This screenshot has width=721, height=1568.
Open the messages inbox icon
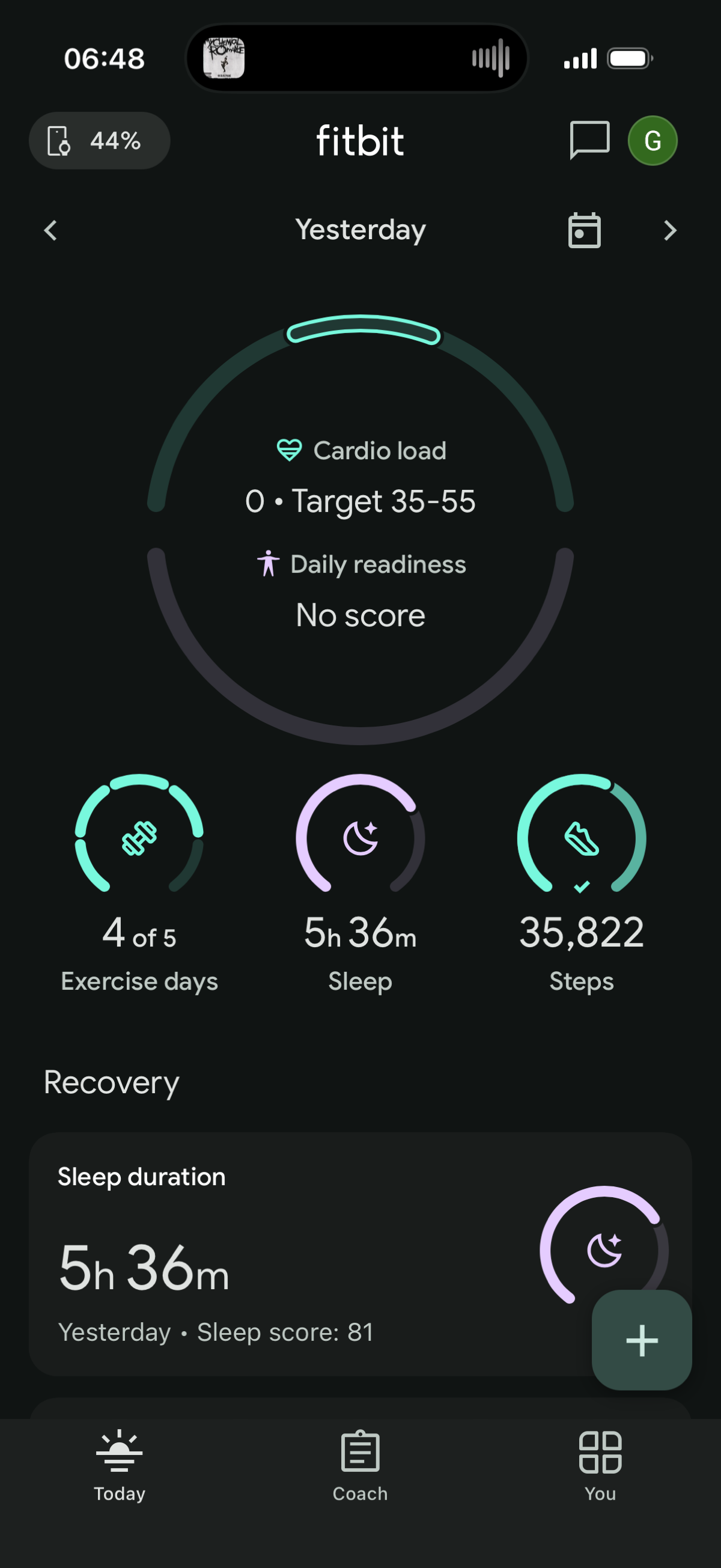[589, 141]
